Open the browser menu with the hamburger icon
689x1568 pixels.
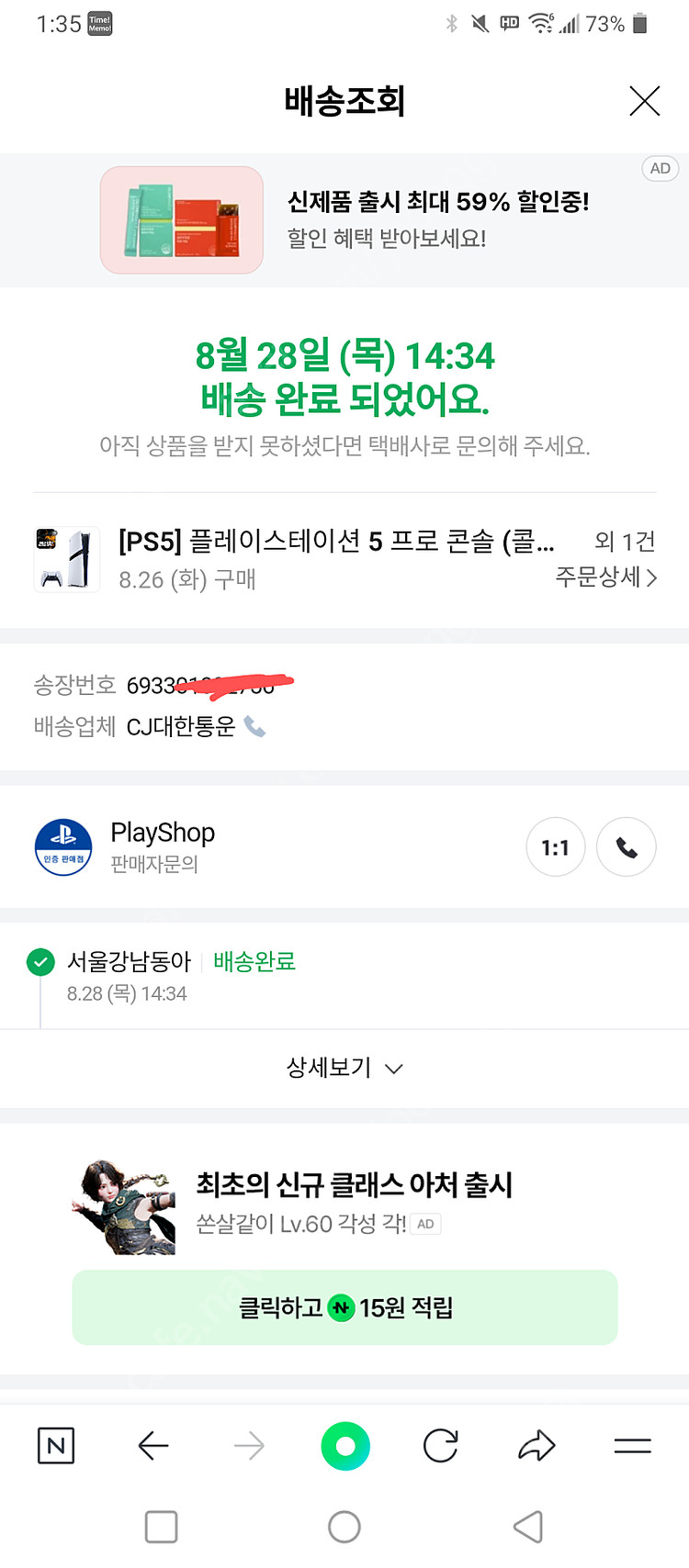point(632,1446)
